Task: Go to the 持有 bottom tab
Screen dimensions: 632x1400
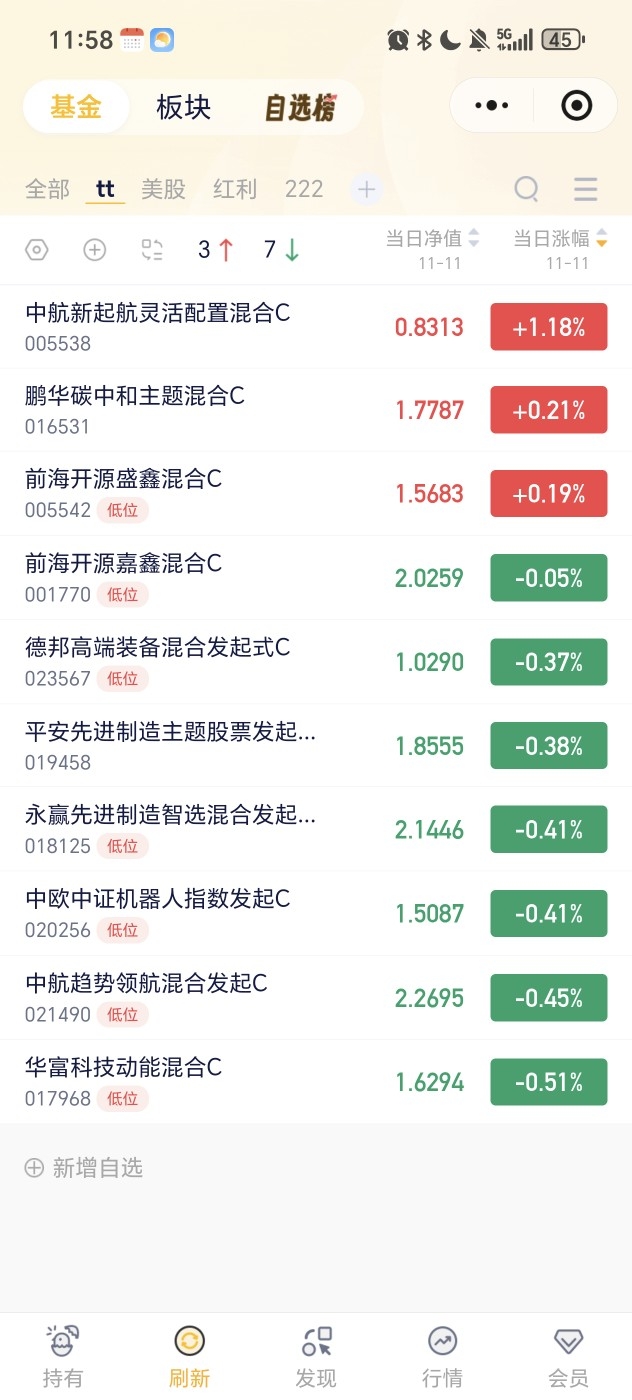Action: 63,1357
